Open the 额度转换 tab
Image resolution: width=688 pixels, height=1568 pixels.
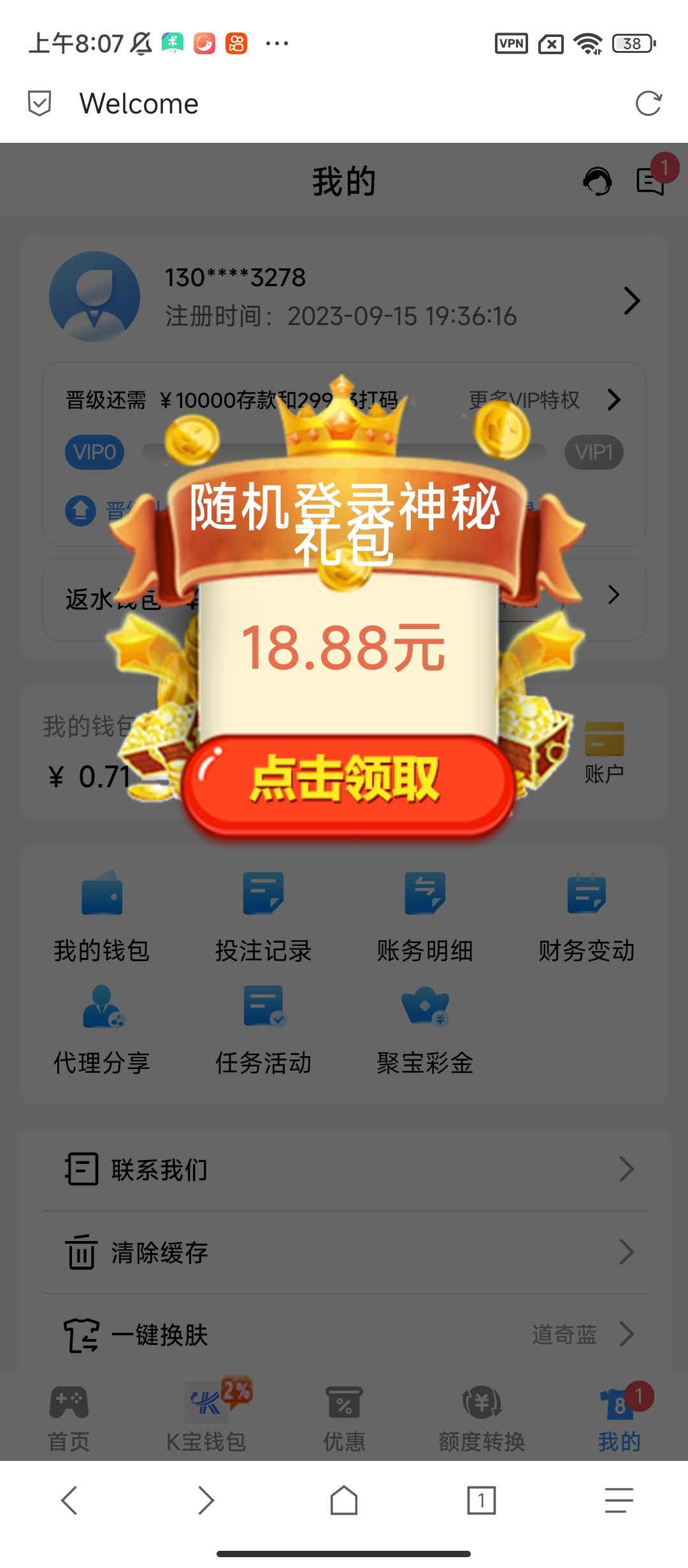pyautogui.click(x=482, y=1416)
